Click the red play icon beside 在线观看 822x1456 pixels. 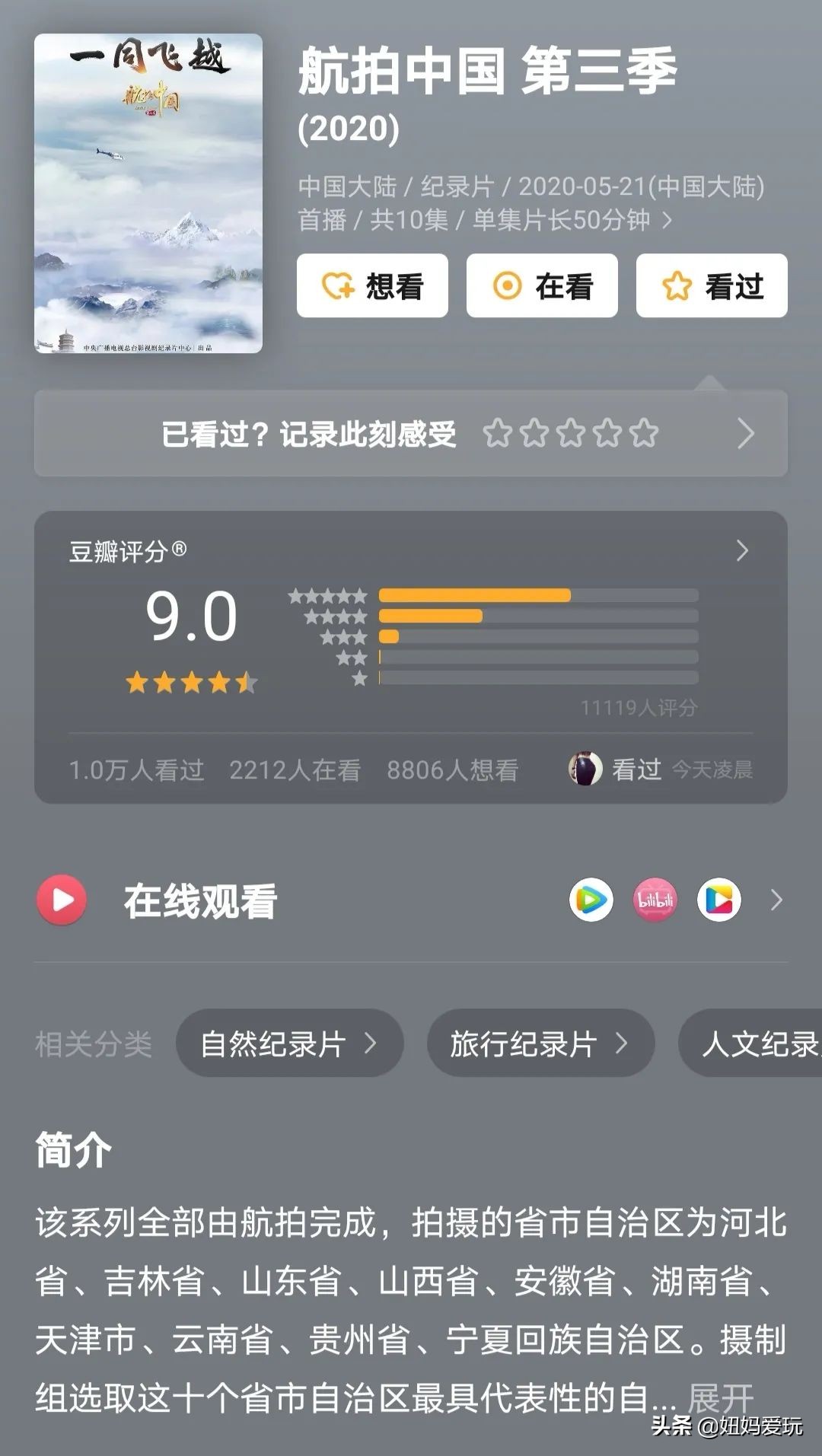point(62,900)
